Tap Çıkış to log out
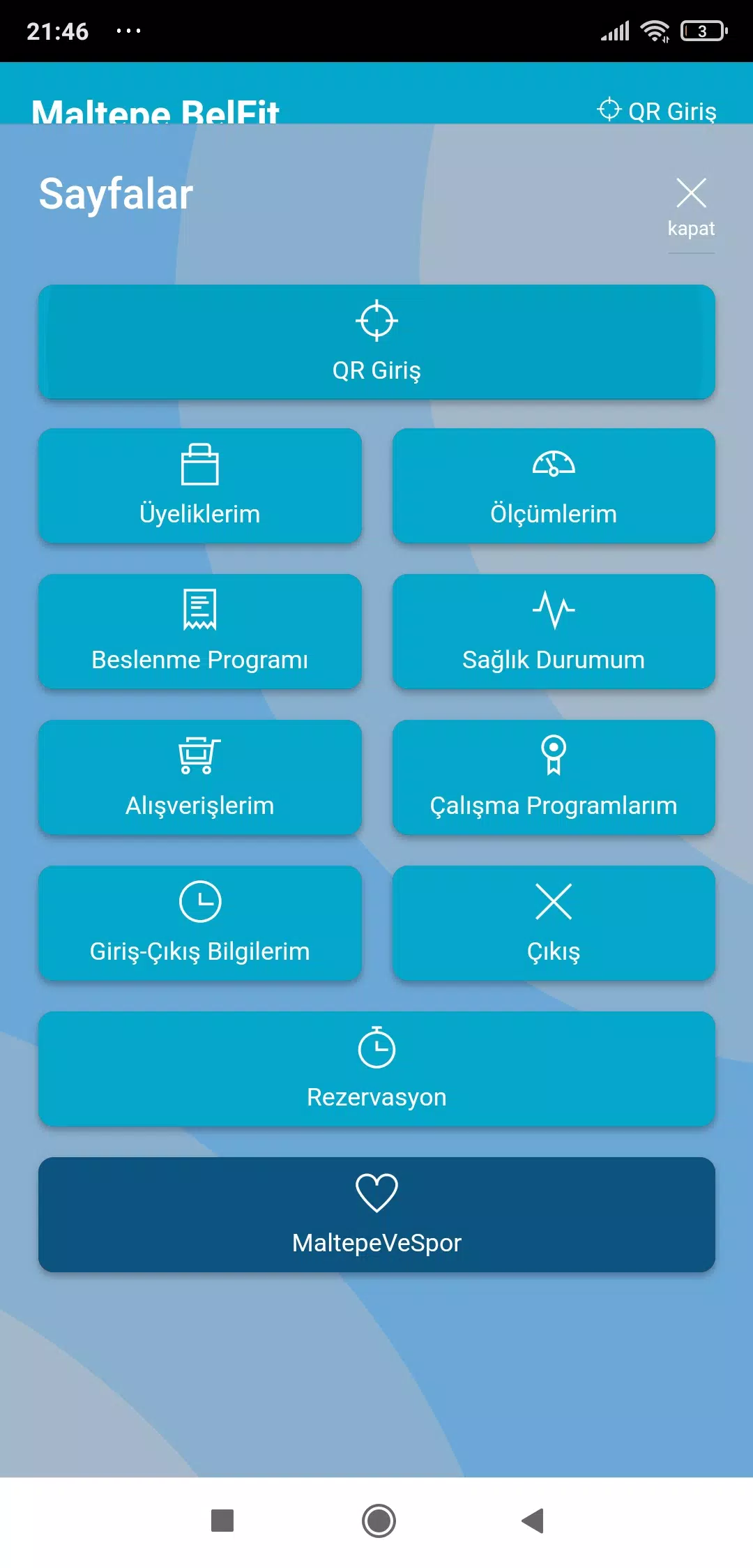The image size is (753, 1568). tap(554, 924)
